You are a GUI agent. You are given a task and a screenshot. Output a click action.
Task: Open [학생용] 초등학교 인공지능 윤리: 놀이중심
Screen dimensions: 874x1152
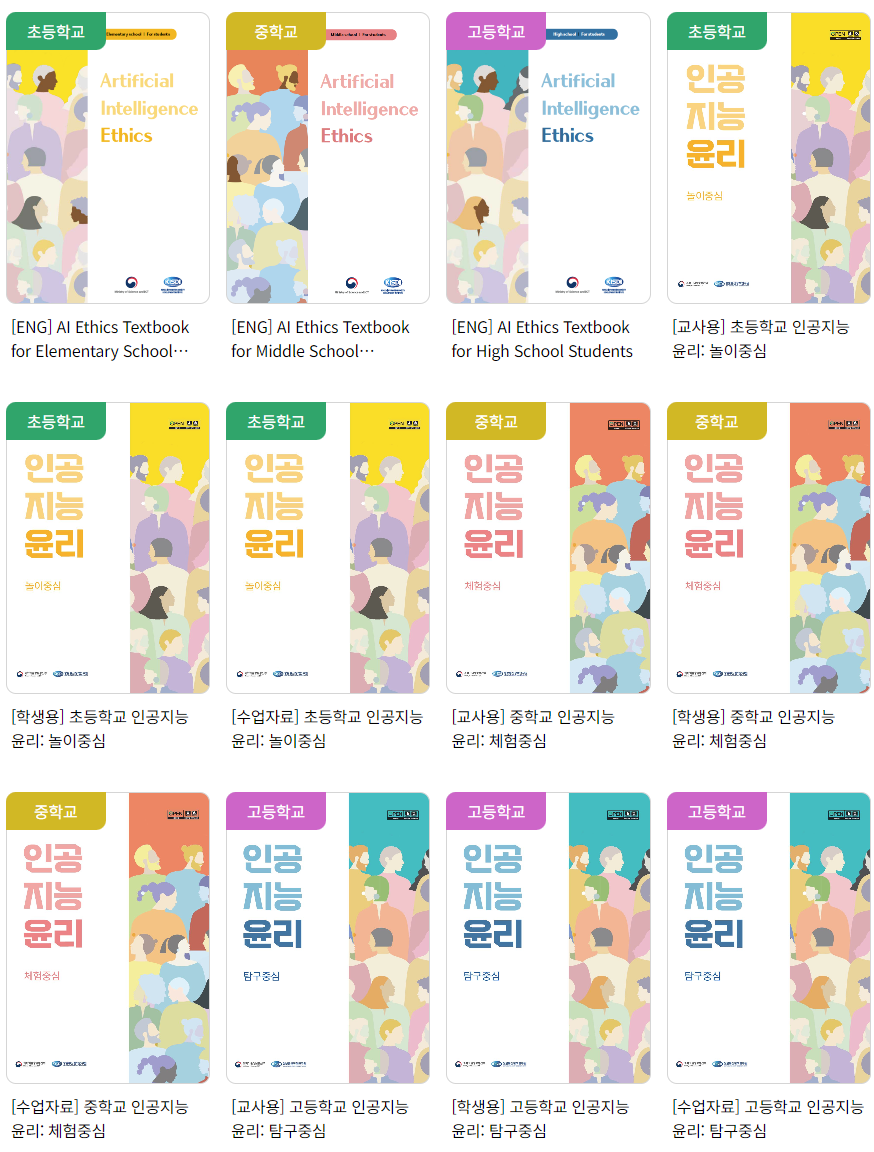click(108, 548)
